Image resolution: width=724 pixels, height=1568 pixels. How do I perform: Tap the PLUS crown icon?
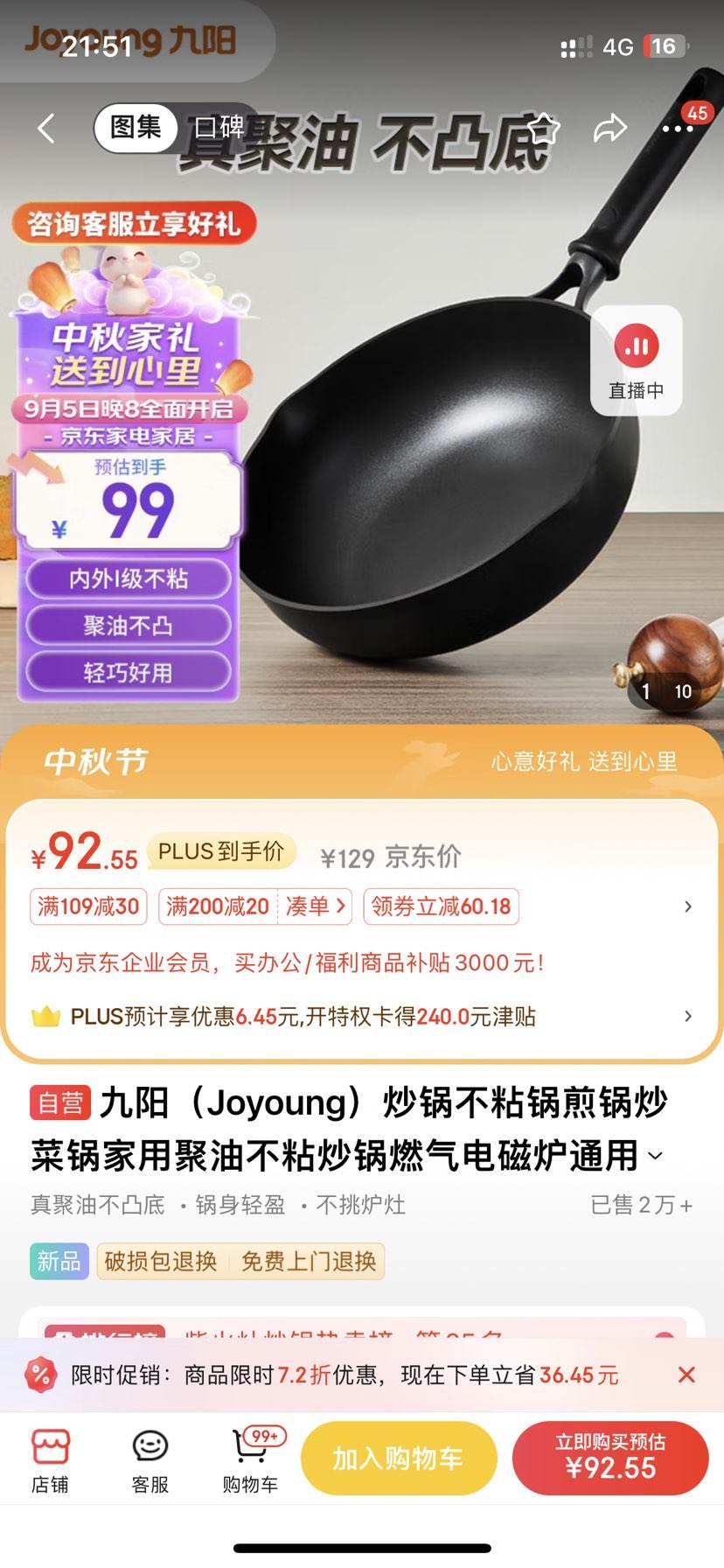tap(45, 1016)
